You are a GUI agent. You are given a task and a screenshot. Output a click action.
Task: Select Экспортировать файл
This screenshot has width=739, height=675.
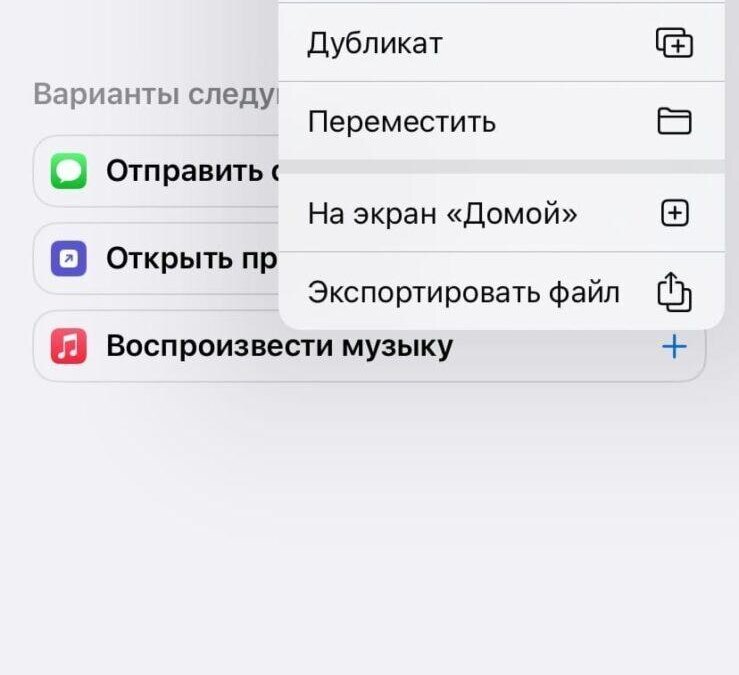pyautogui.click(x=500, y=292)
